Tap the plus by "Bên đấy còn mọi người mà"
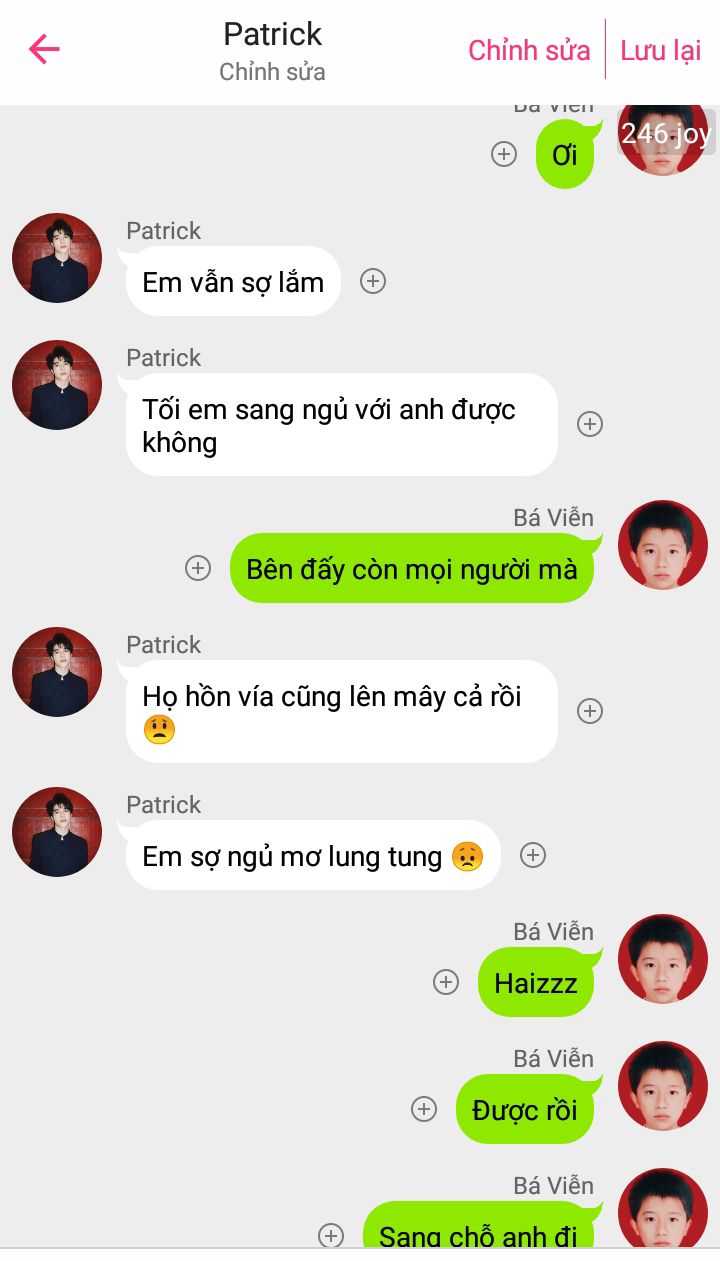 tap(198, 568)
